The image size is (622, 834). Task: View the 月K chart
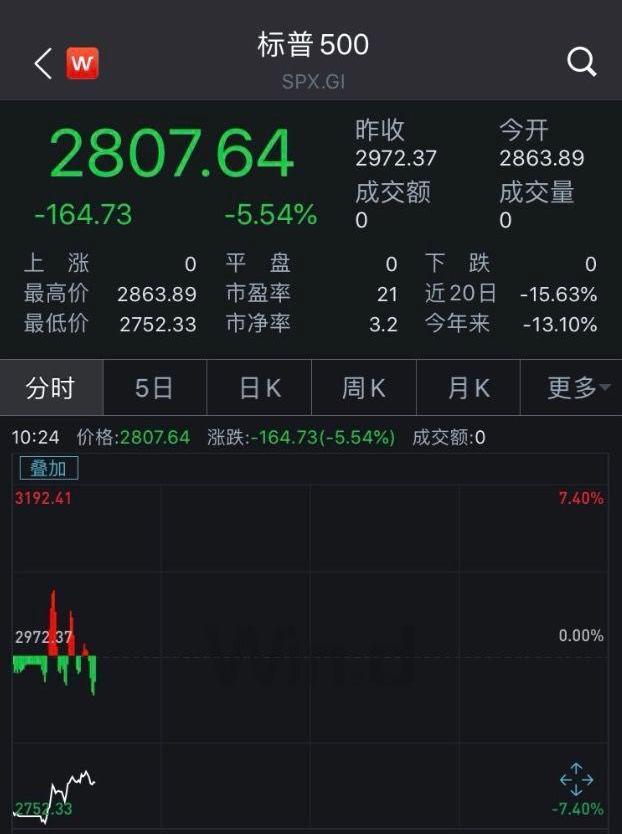[x=468, y=388]
